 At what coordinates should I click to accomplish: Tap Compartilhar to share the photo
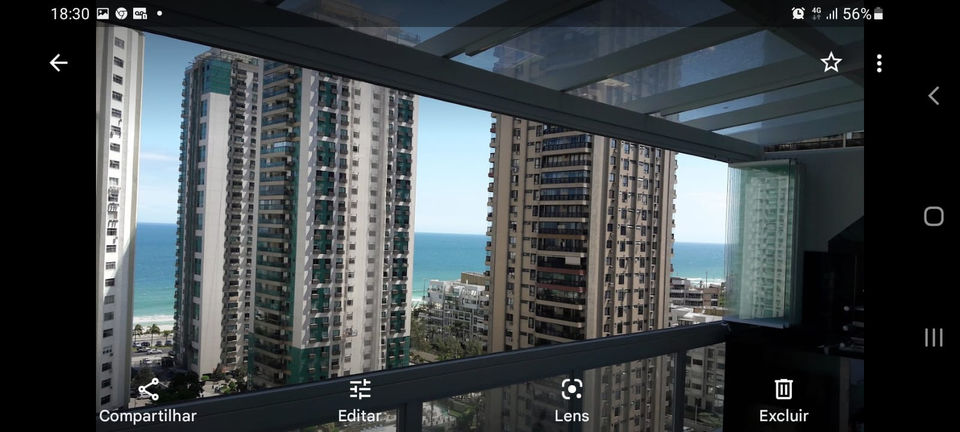pos(148,400)
